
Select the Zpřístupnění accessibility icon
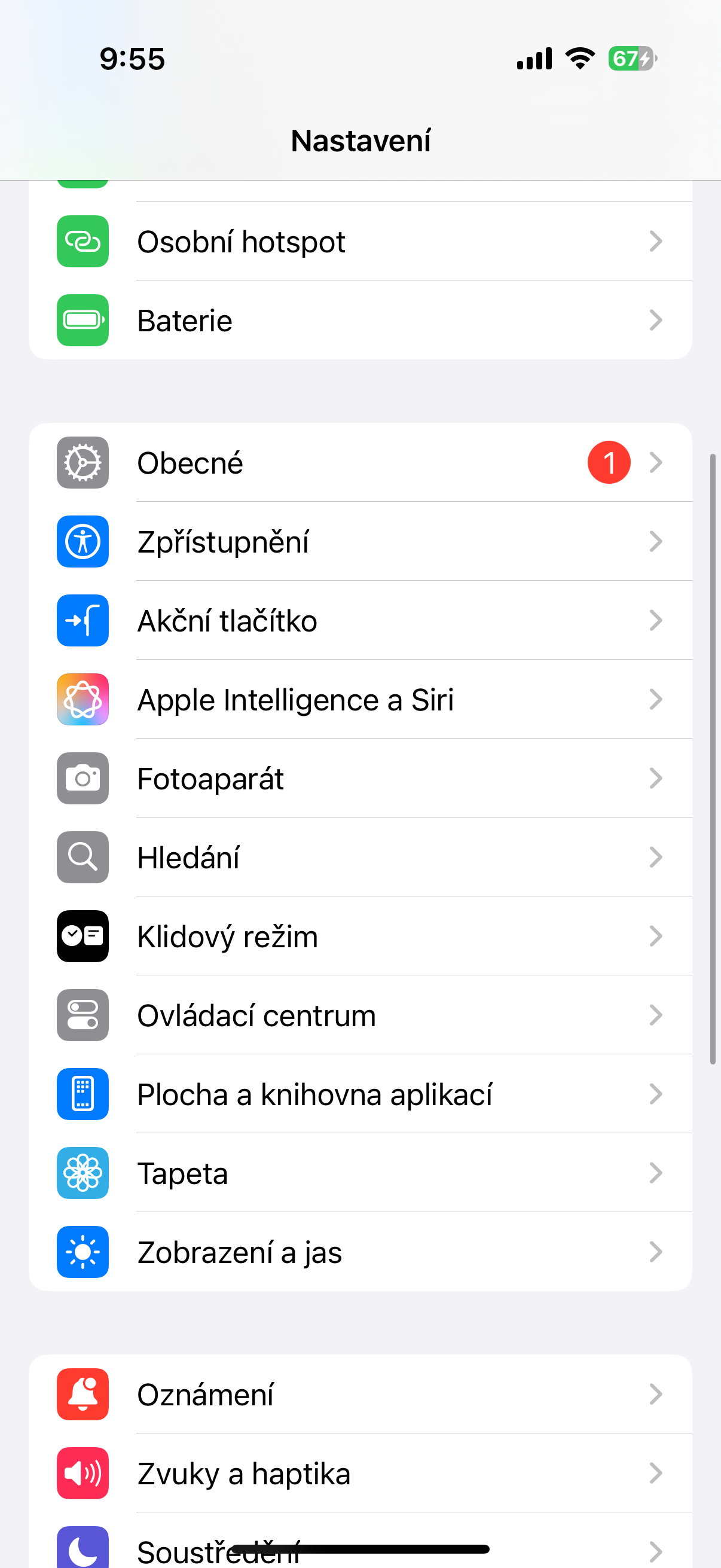click(x=83, y=541)
